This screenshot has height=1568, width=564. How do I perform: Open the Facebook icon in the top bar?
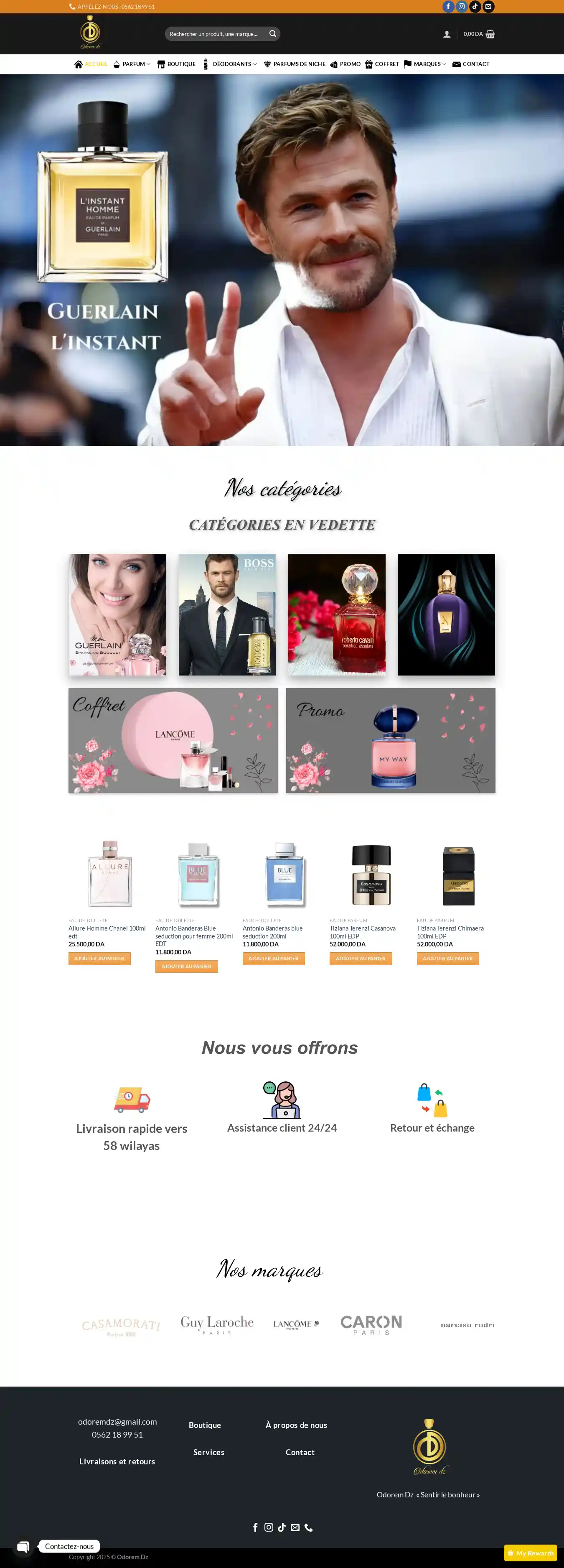pyautogui.click(x=448, y=7)
